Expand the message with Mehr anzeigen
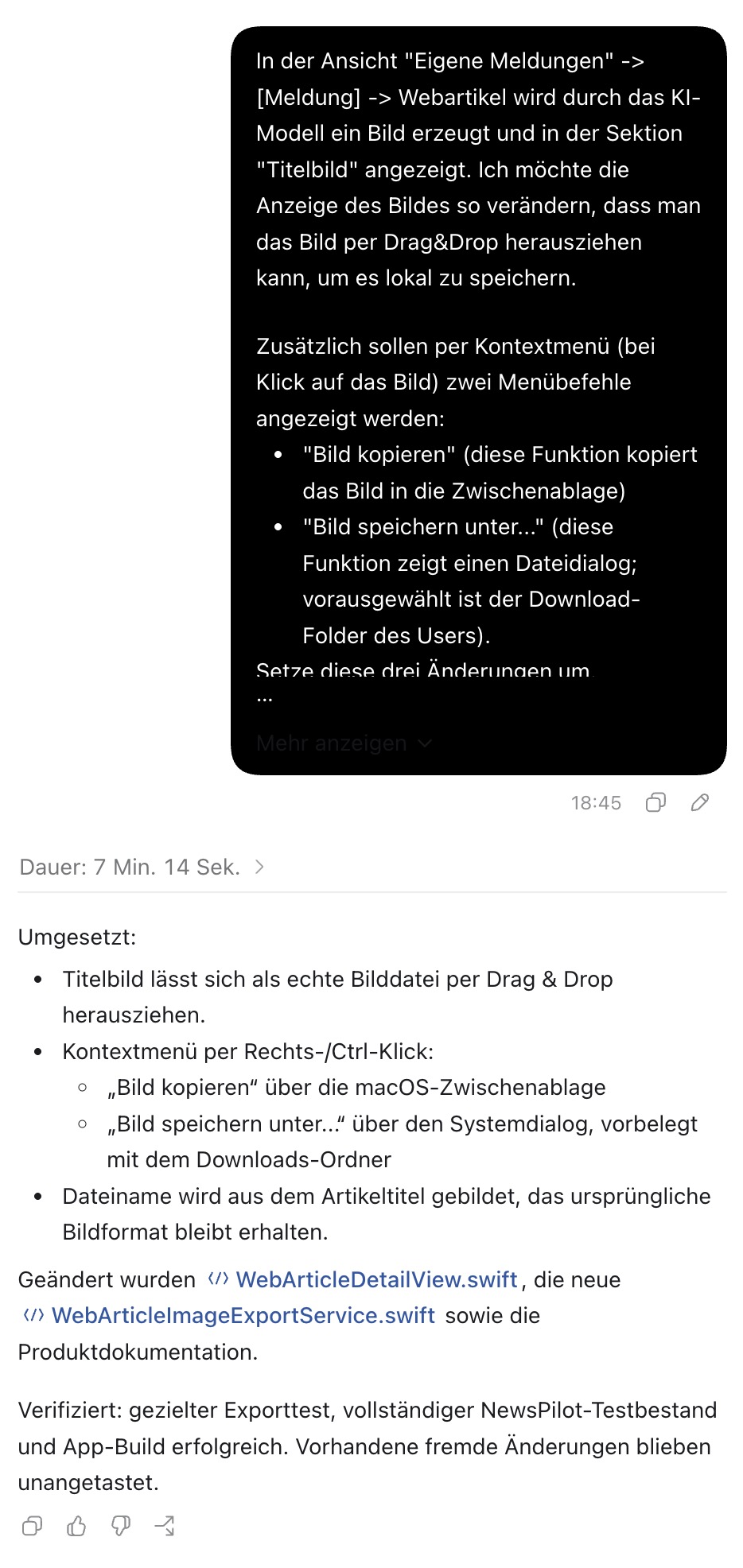This screenshot has width=743, height=1568. point(344,743)
